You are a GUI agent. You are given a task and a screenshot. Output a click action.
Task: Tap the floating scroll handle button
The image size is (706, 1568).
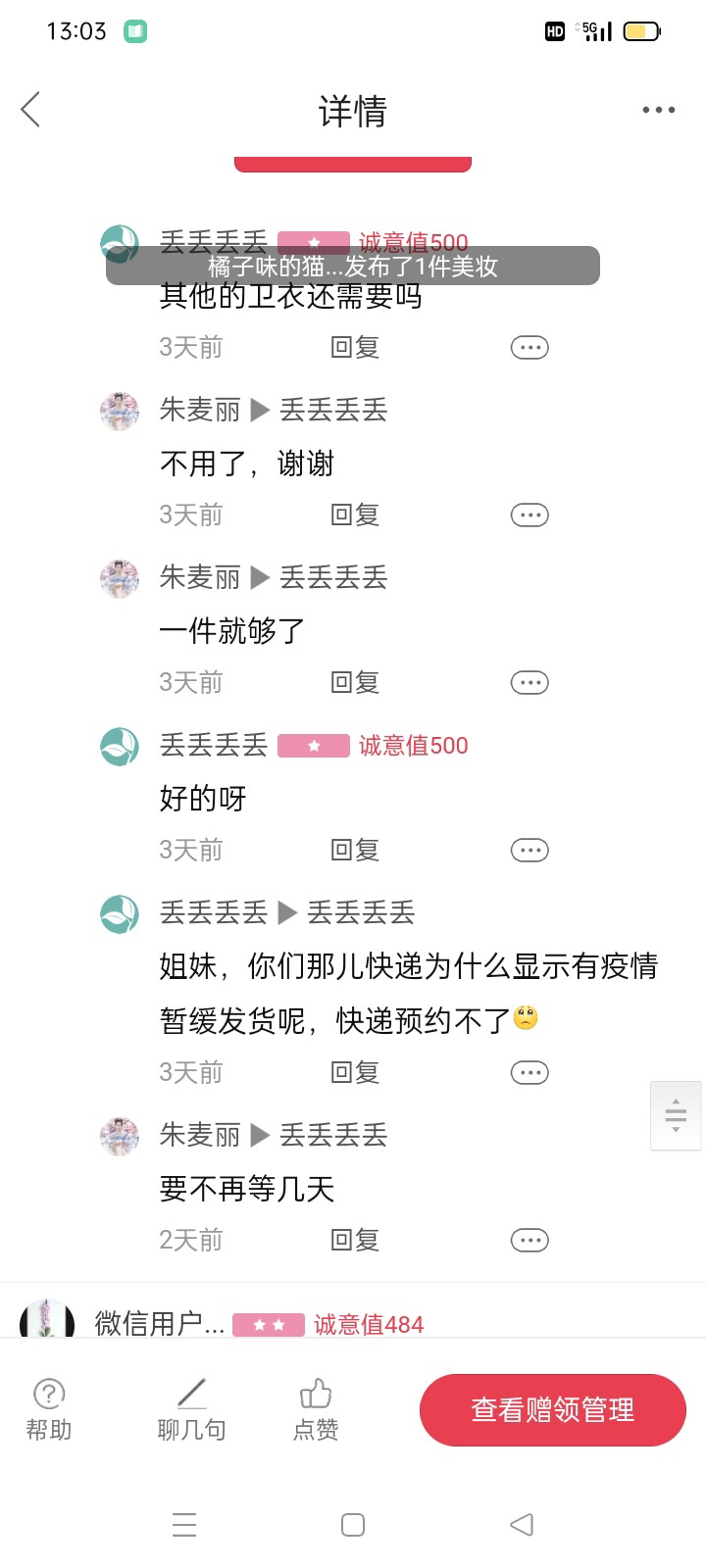[x=676, y=1115]
